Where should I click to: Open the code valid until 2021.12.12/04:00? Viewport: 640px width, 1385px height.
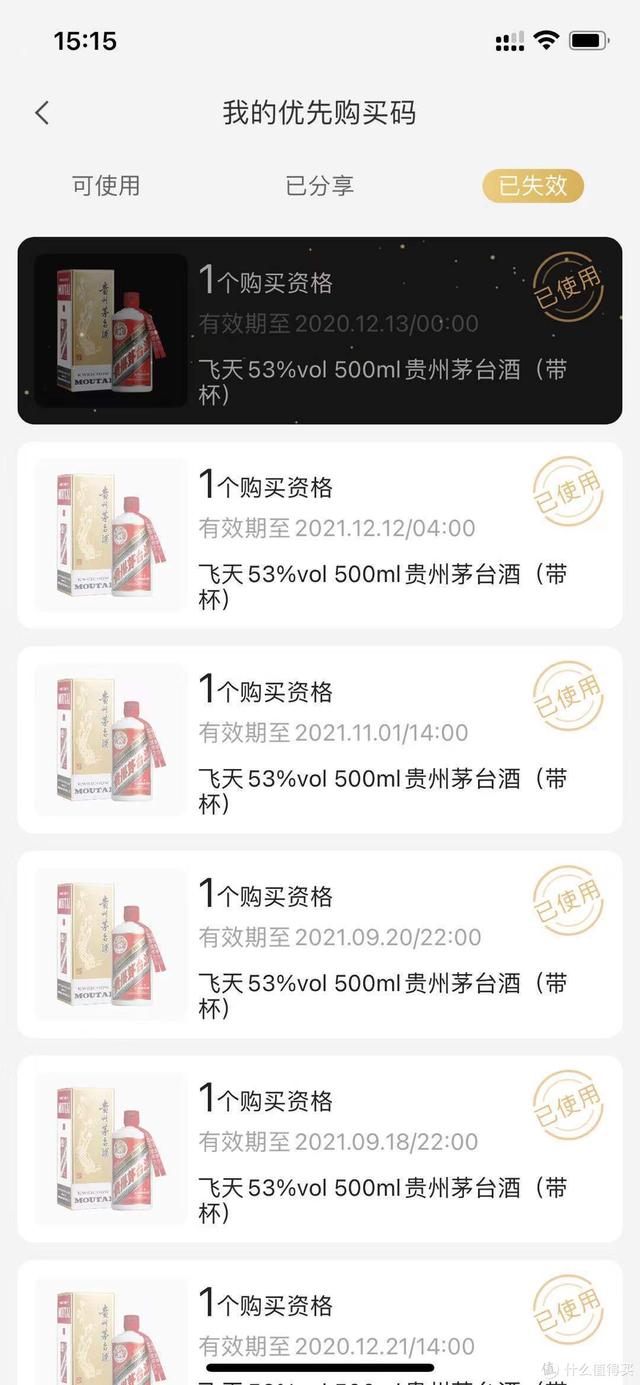click(x=320, y=535)
